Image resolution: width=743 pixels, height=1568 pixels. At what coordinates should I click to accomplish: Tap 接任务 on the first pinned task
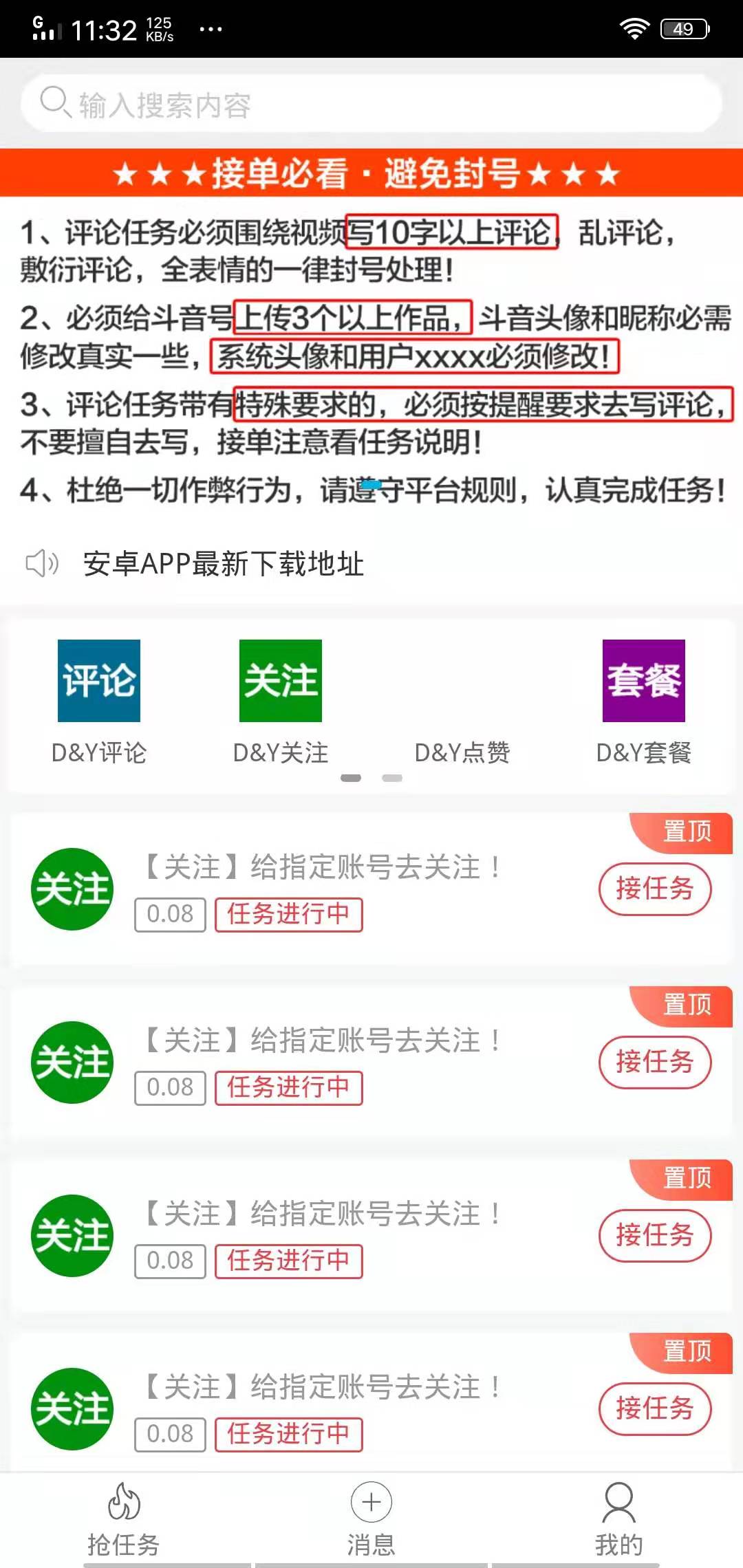[x=655, y=889]
